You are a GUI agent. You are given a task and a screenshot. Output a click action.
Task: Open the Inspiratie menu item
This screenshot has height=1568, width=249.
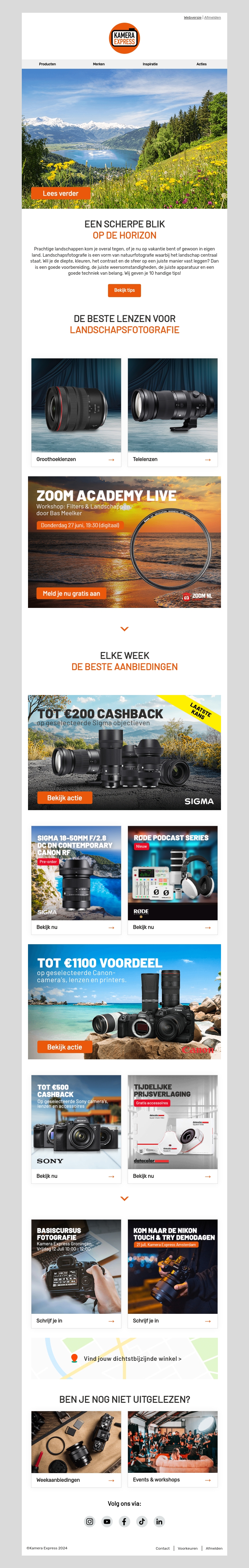(150, 64)
